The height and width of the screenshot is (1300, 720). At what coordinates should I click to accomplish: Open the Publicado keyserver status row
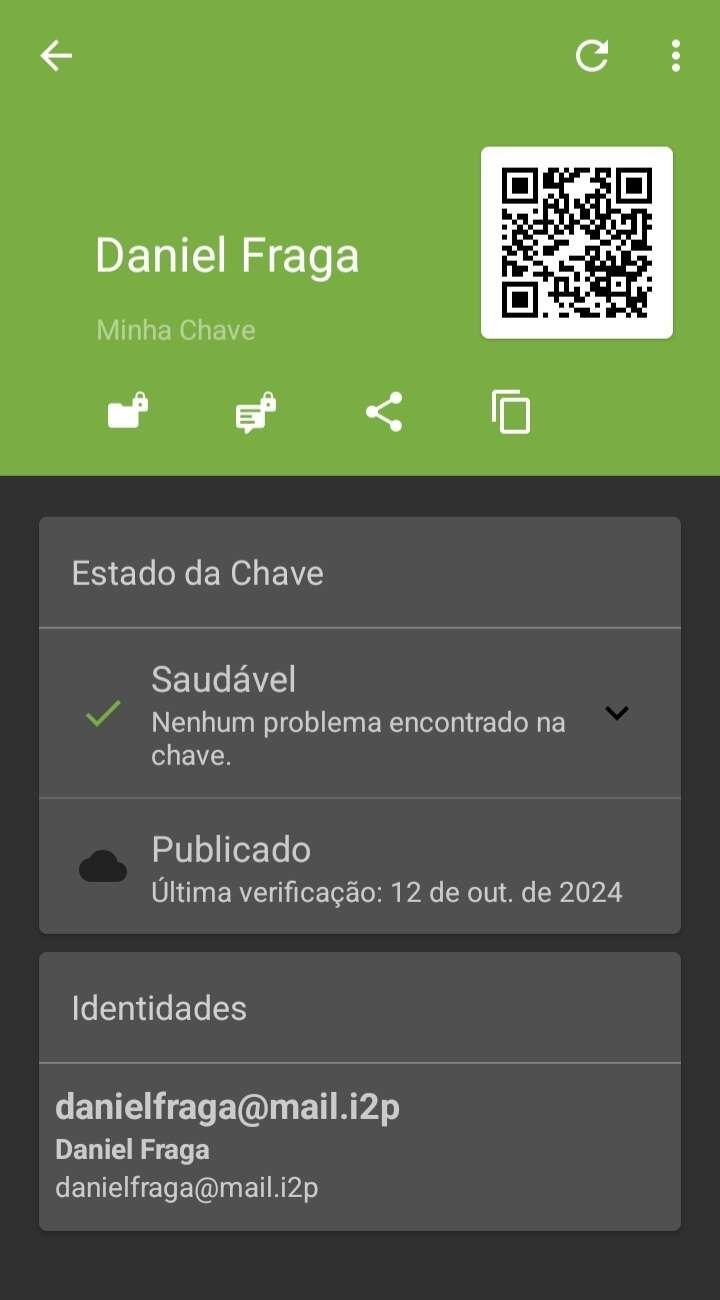(x=360, y=866)
